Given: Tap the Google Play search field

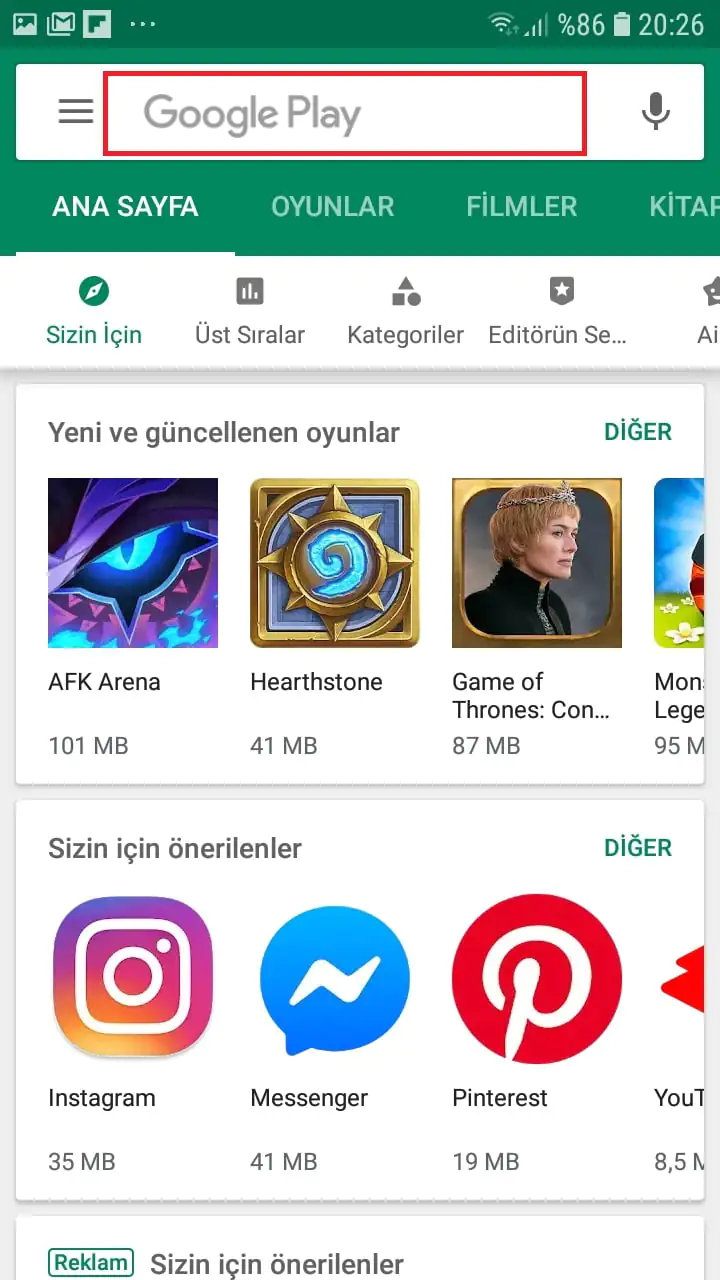Looking at the screenshot, I should (x=345, y=113).
